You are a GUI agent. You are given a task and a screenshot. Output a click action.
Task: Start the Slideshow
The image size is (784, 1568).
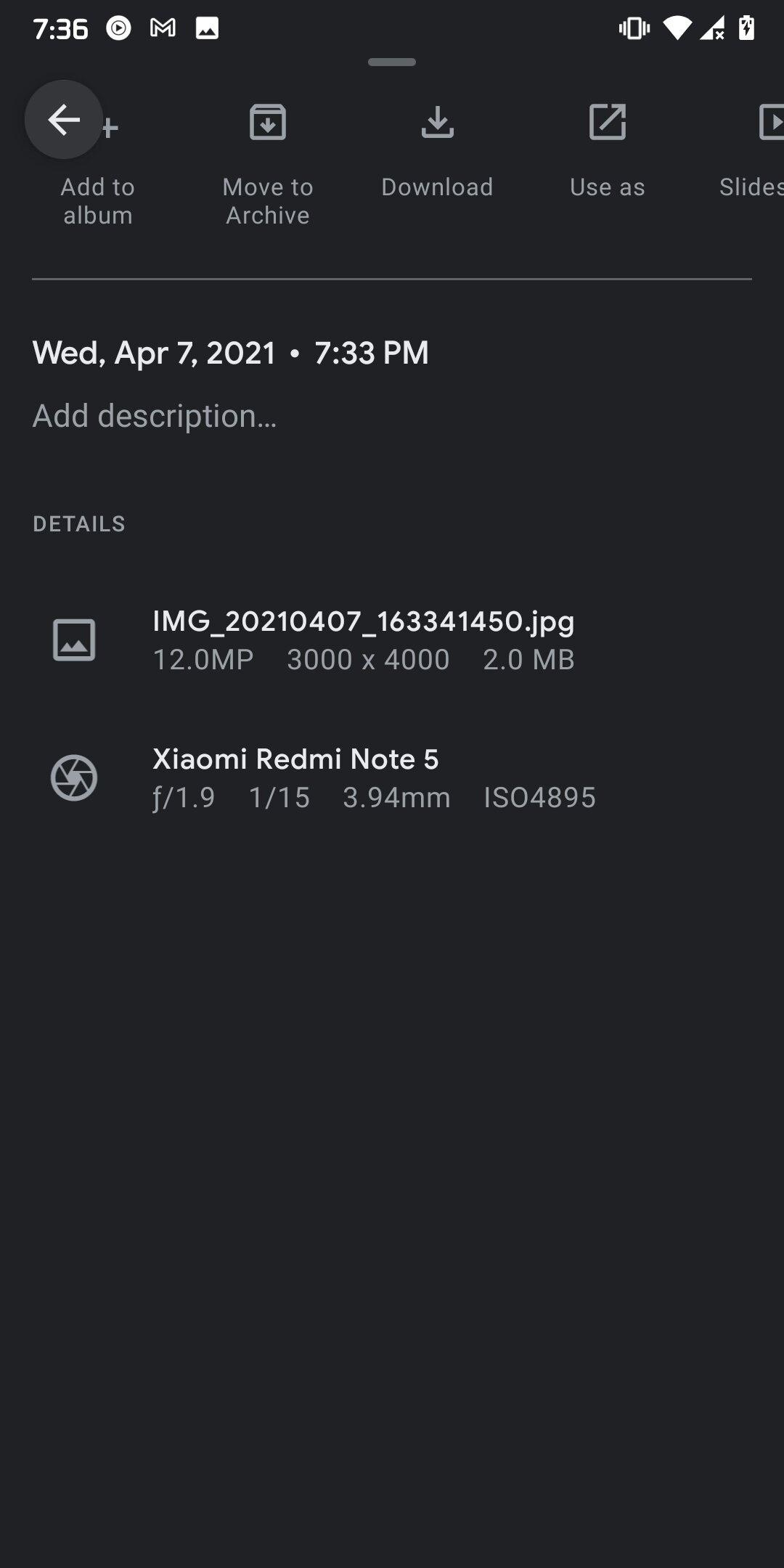[751, 152]
